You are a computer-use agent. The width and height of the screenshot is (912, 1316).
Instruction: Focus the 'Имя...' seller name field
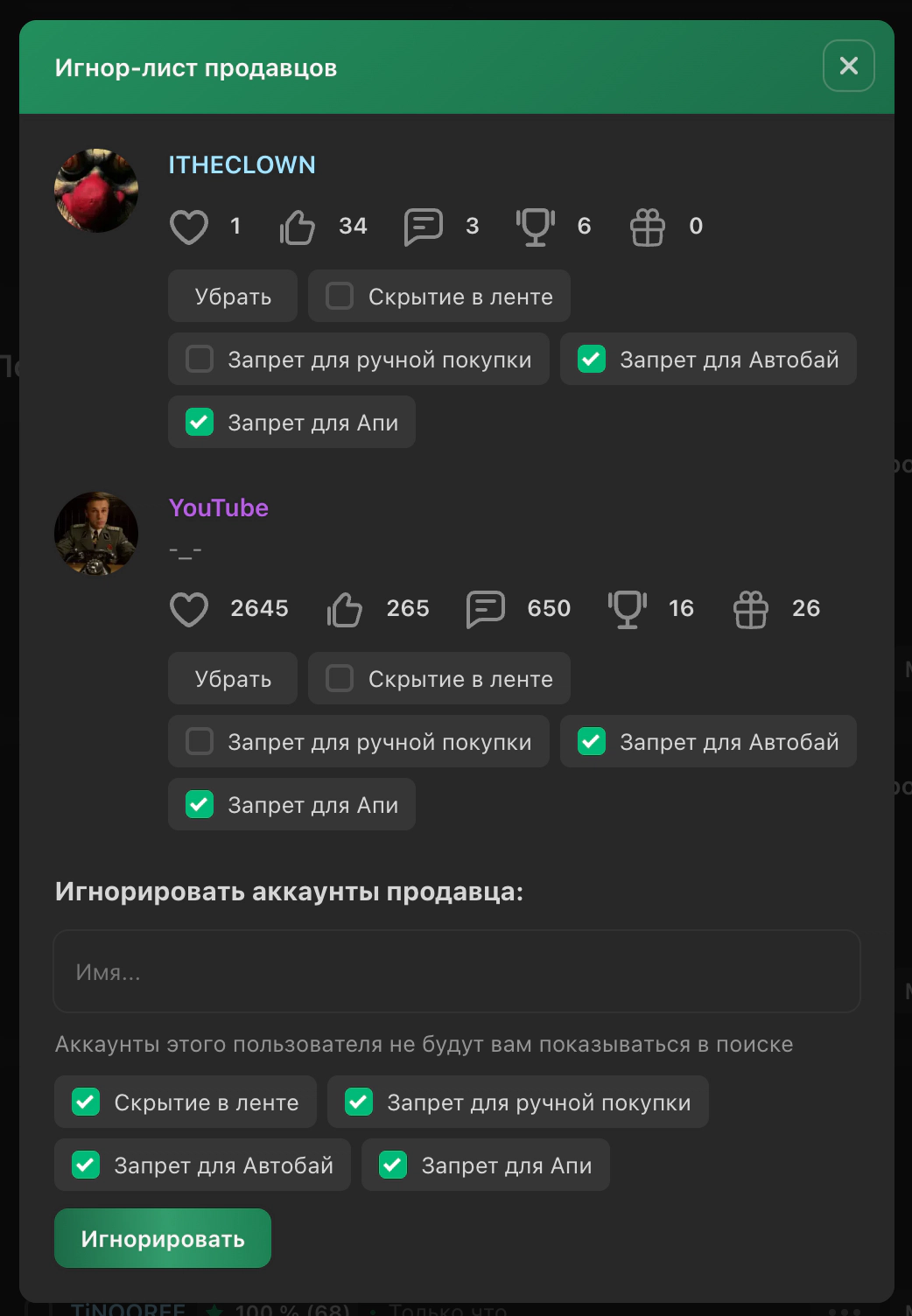point(456,971)
